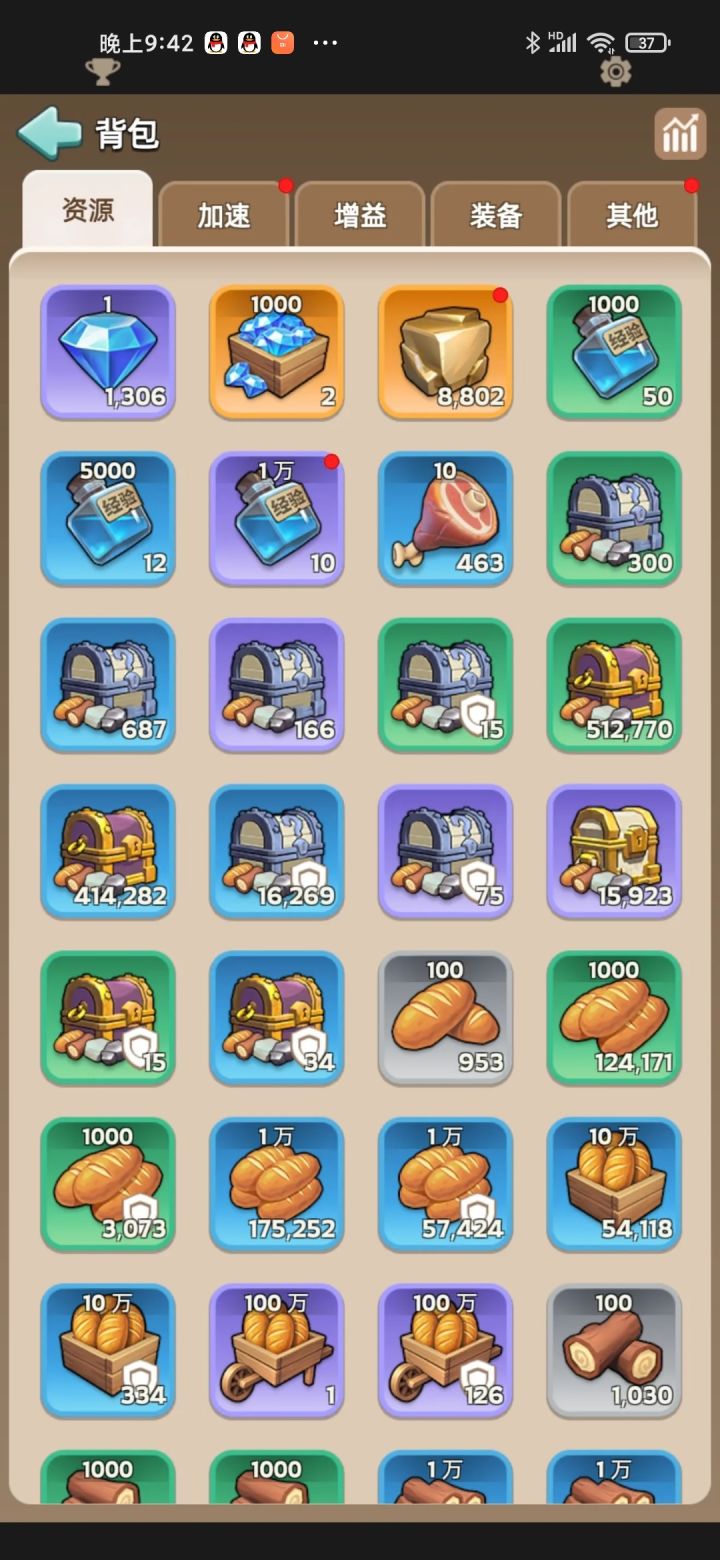Viewport: 720px width, 1560px height.
Task: Open the 装备 tab
Action: click(x=496, y=214)
